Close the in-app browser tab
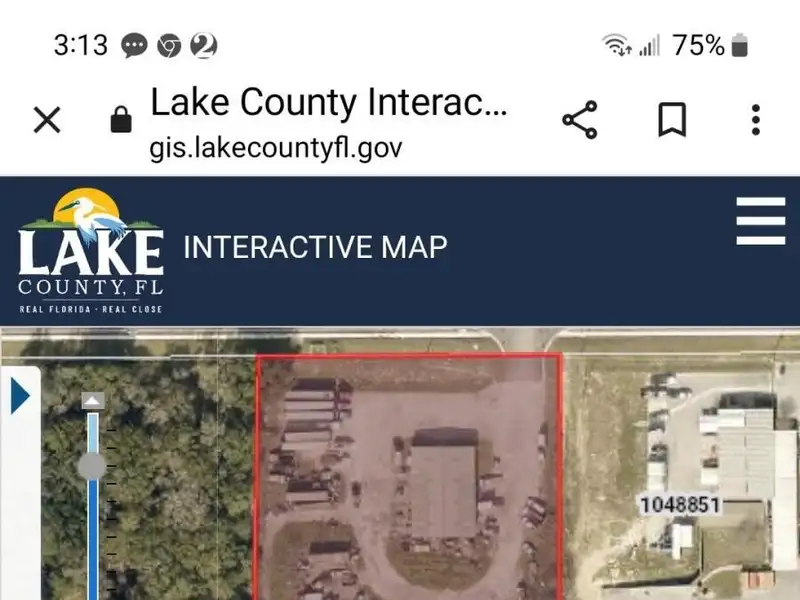The width and height of the screenshot is (800, 600). coord(47,120)
